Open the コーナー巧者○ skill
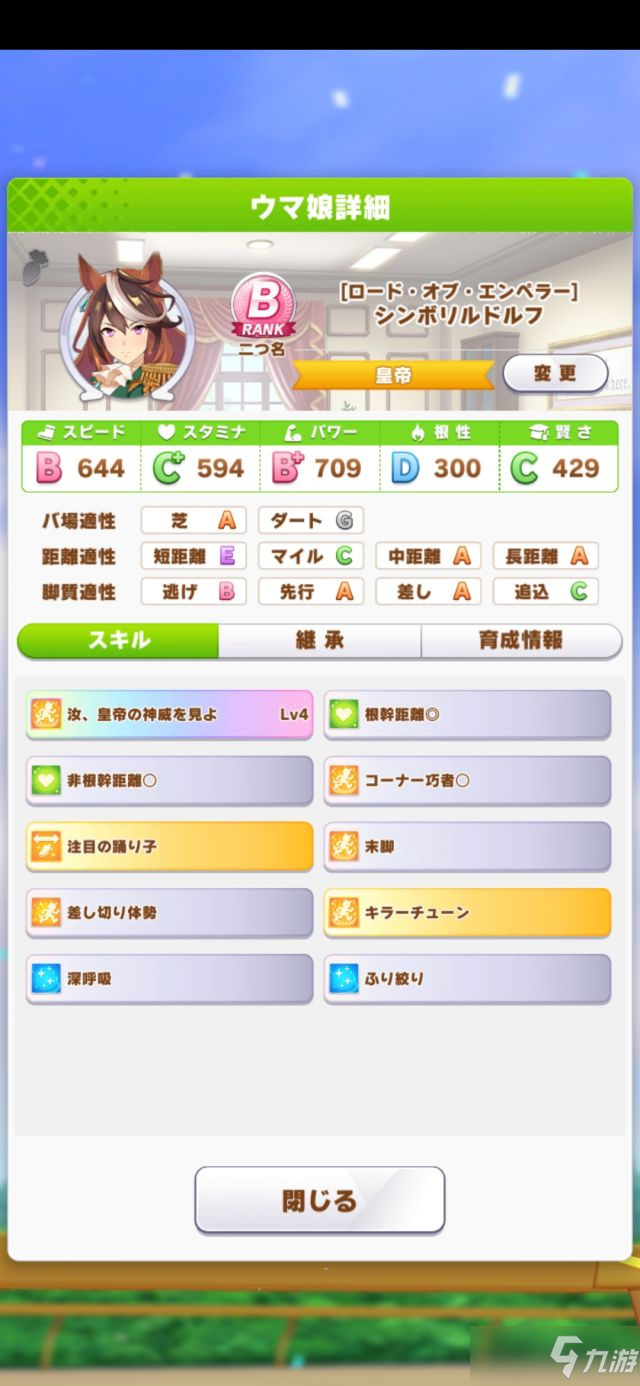This screenshot has height=1386, width=640. coord(467,781)
